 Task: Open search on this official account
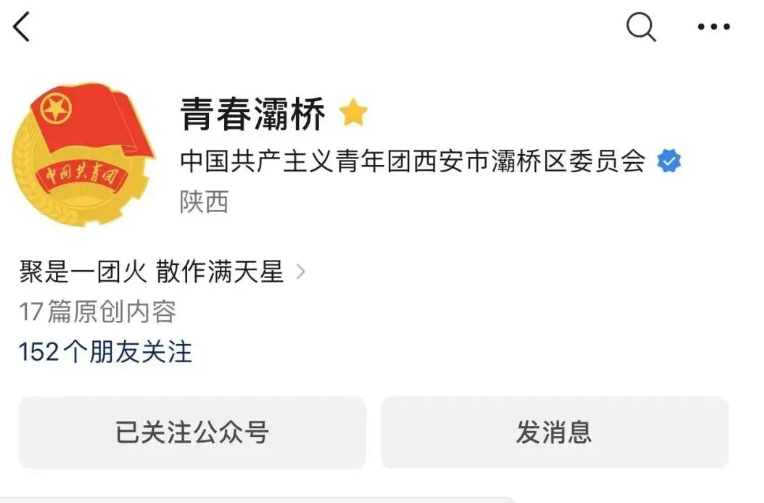(641, 27)
